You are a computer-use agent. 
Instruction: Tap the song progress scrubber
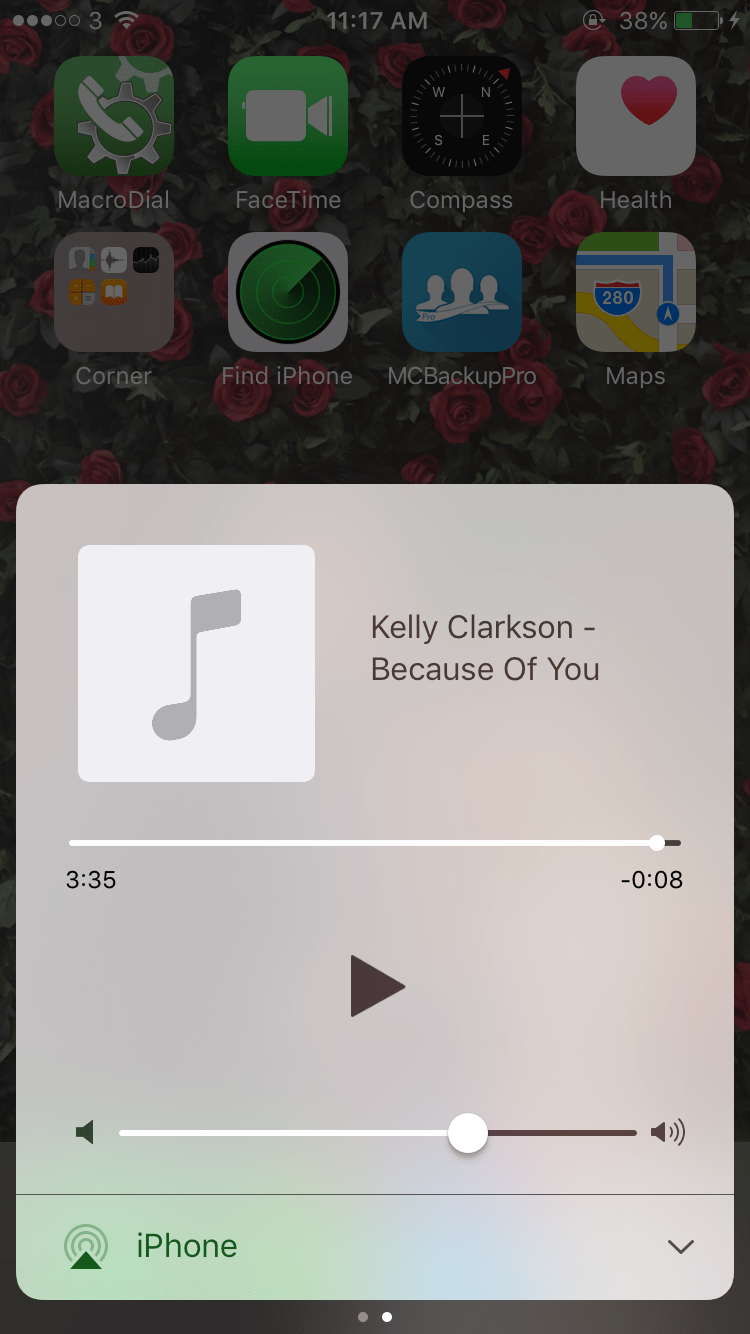[656, 843]
